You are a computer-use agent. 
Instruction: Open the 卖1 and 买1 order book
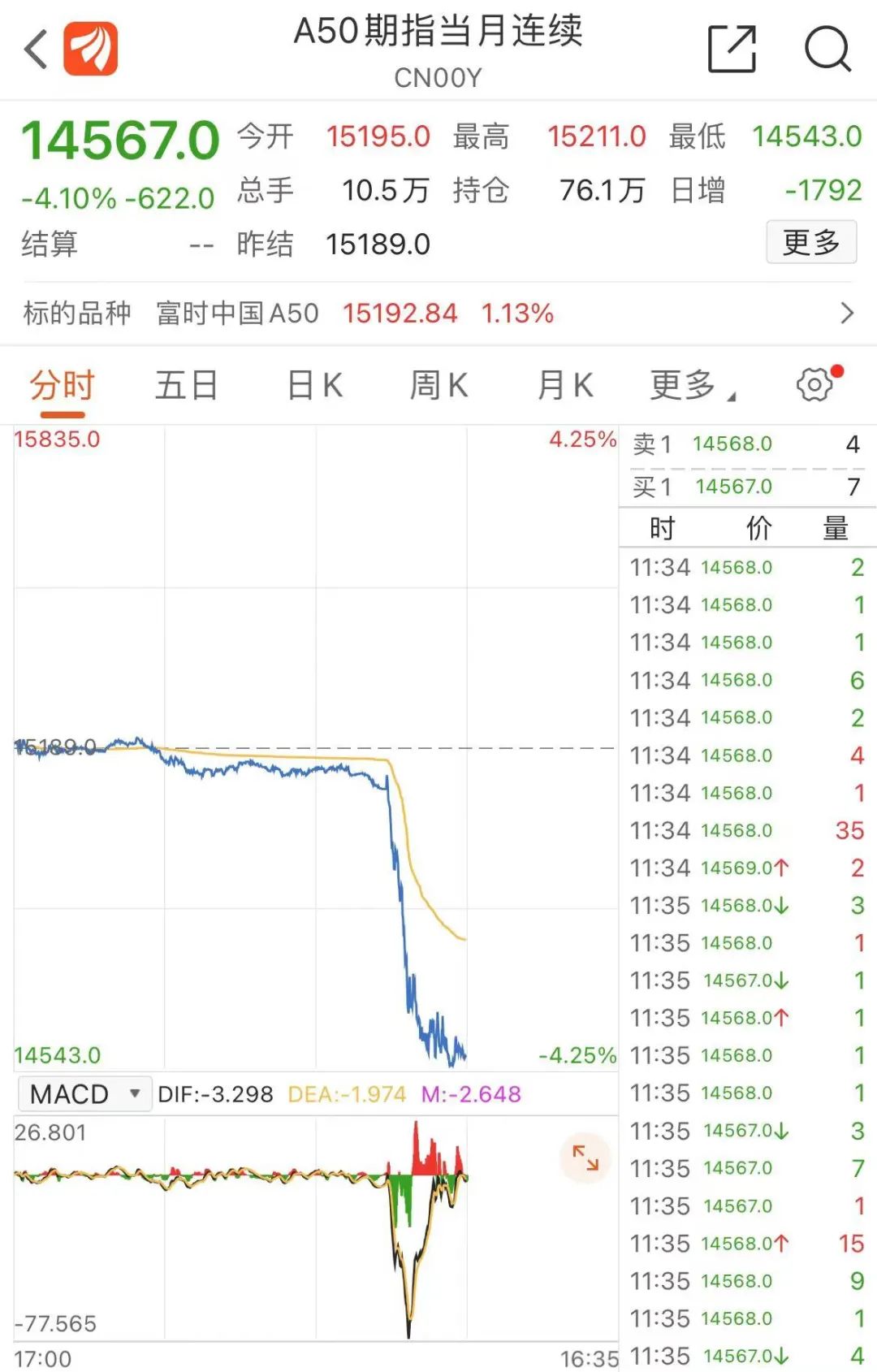coord(747,465)
